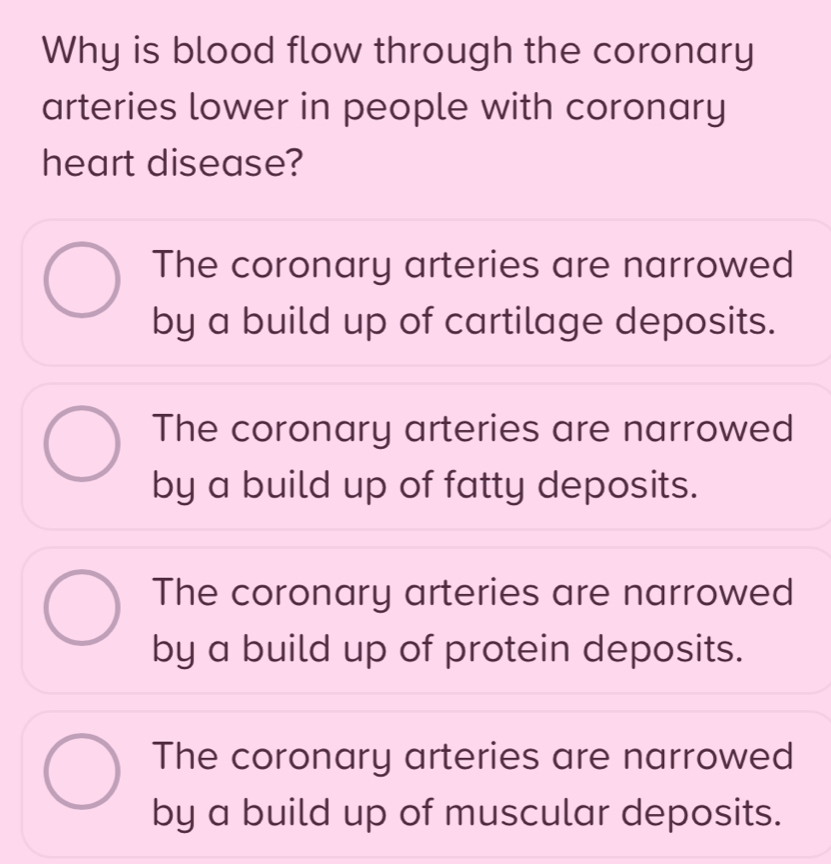The height and width of the screenshot is (864, 831).
Task: Pick the protein deposits answer
Action: [x=82, y=608]
